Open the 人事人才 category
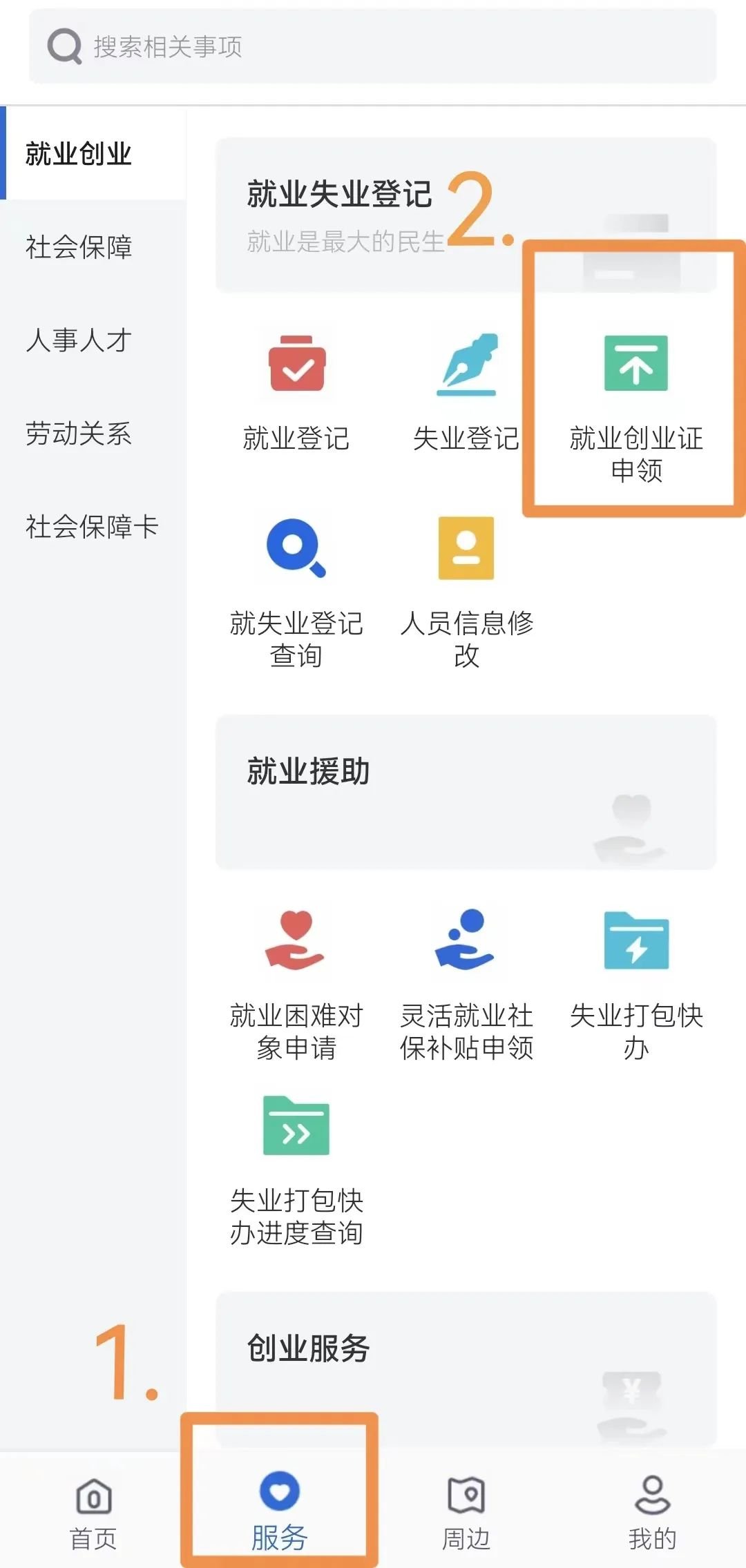 (x=79, y=340)
